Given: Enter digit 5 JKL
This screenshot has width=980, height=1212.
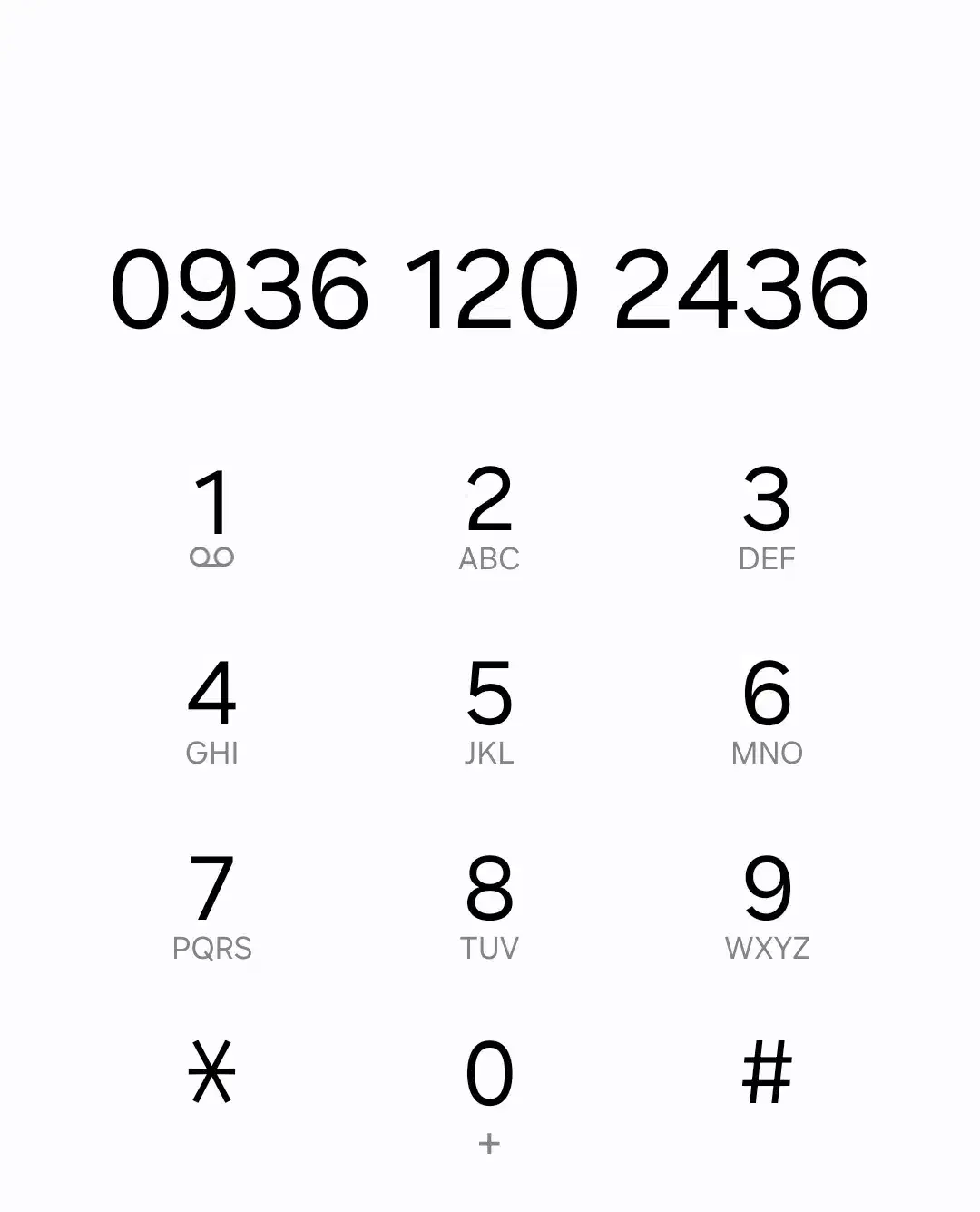Looking at the screenshot, I should tap(489, 711).
